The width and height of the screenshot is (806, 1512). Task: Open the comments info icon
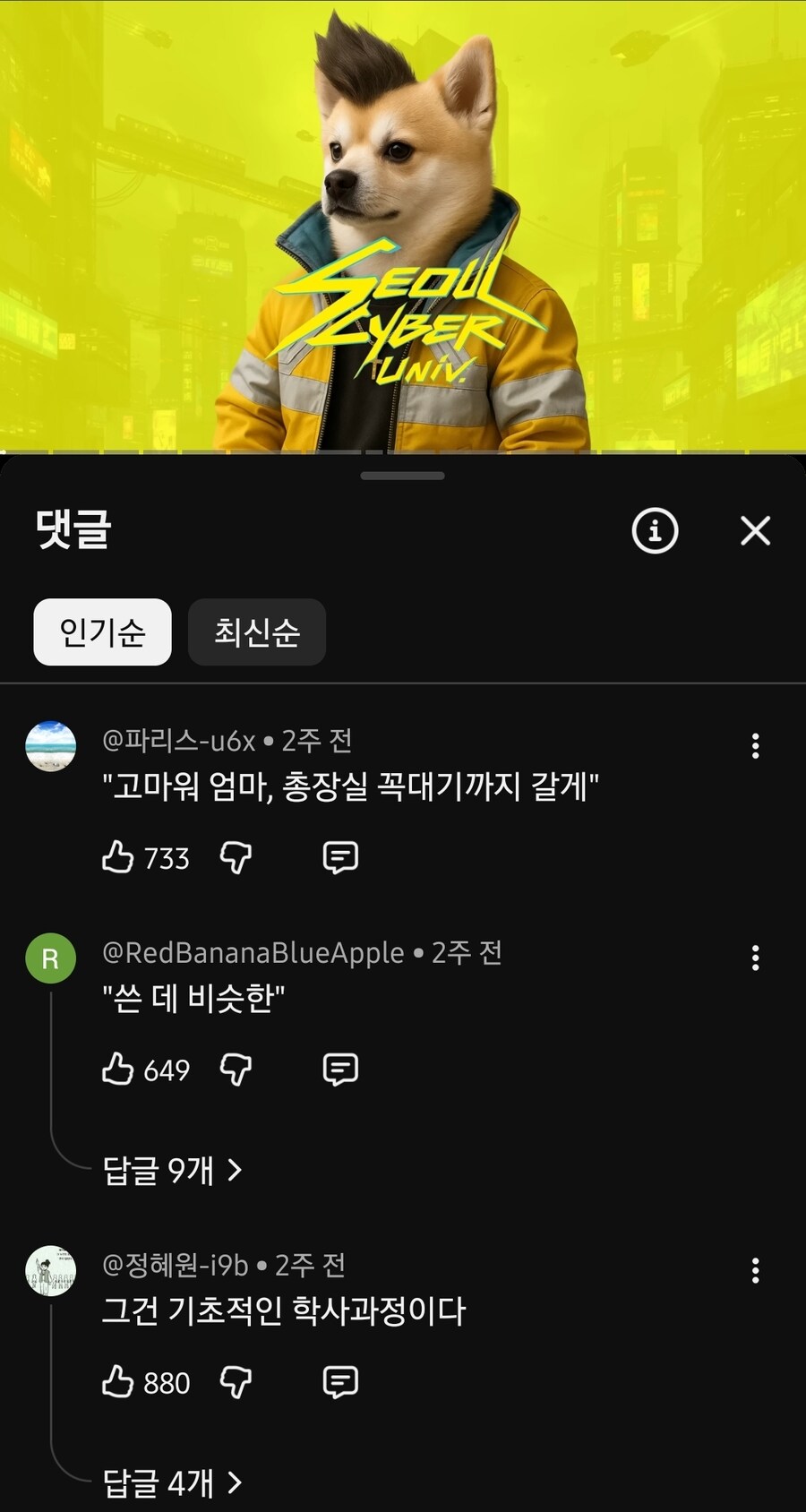tap(655, 531)
